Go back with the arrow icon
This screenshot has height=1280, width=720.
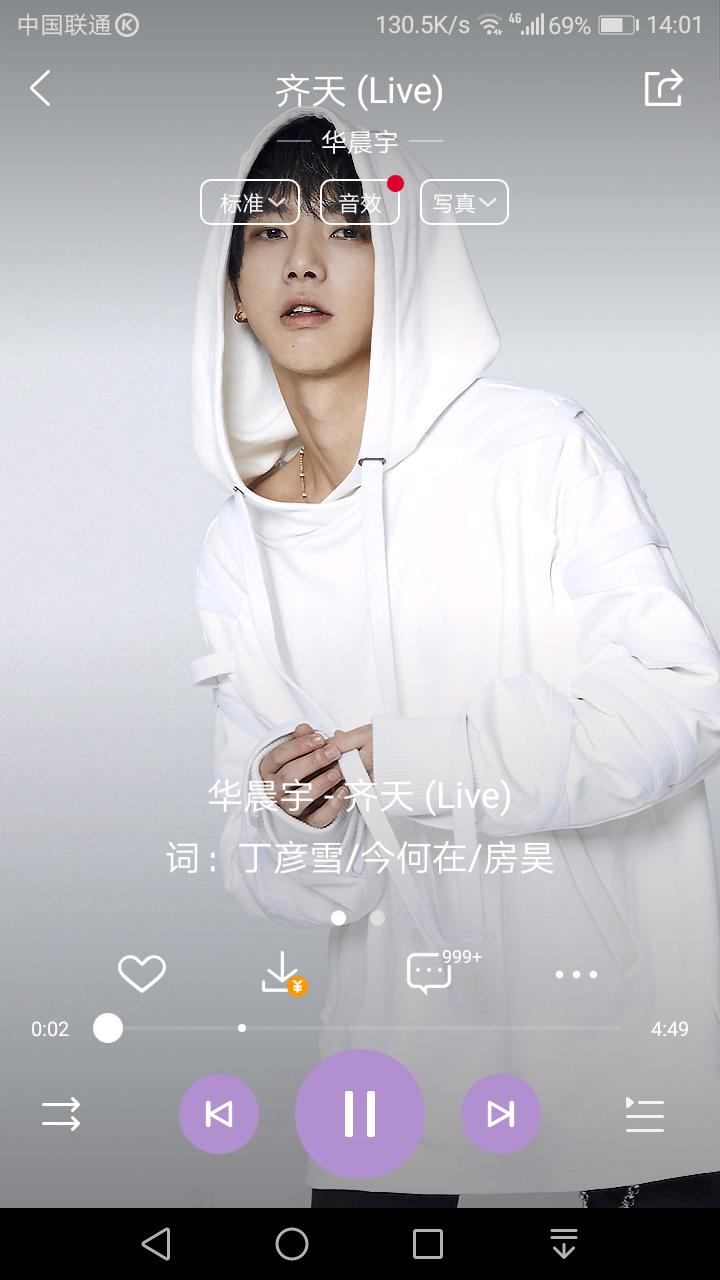[40, 88]
